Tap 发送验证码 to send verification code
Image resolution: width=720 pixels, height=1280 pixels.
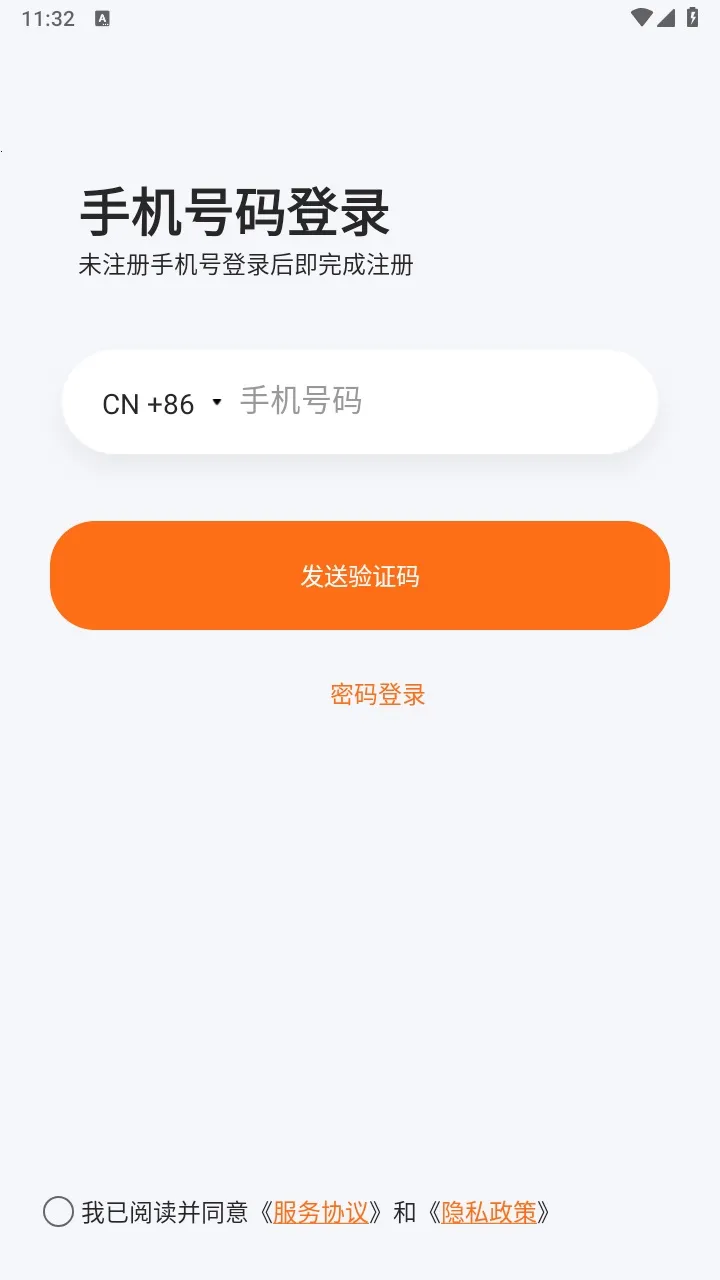tap(360, 576)
